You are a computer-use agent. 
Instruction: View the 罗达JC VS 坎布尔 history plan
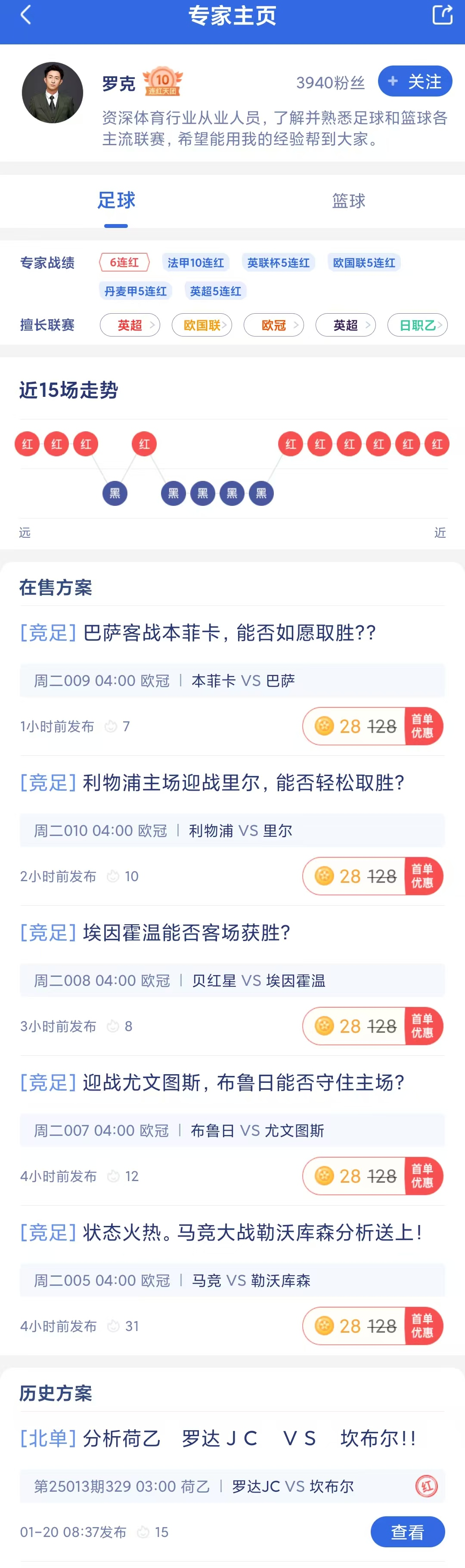(407, 1531)
